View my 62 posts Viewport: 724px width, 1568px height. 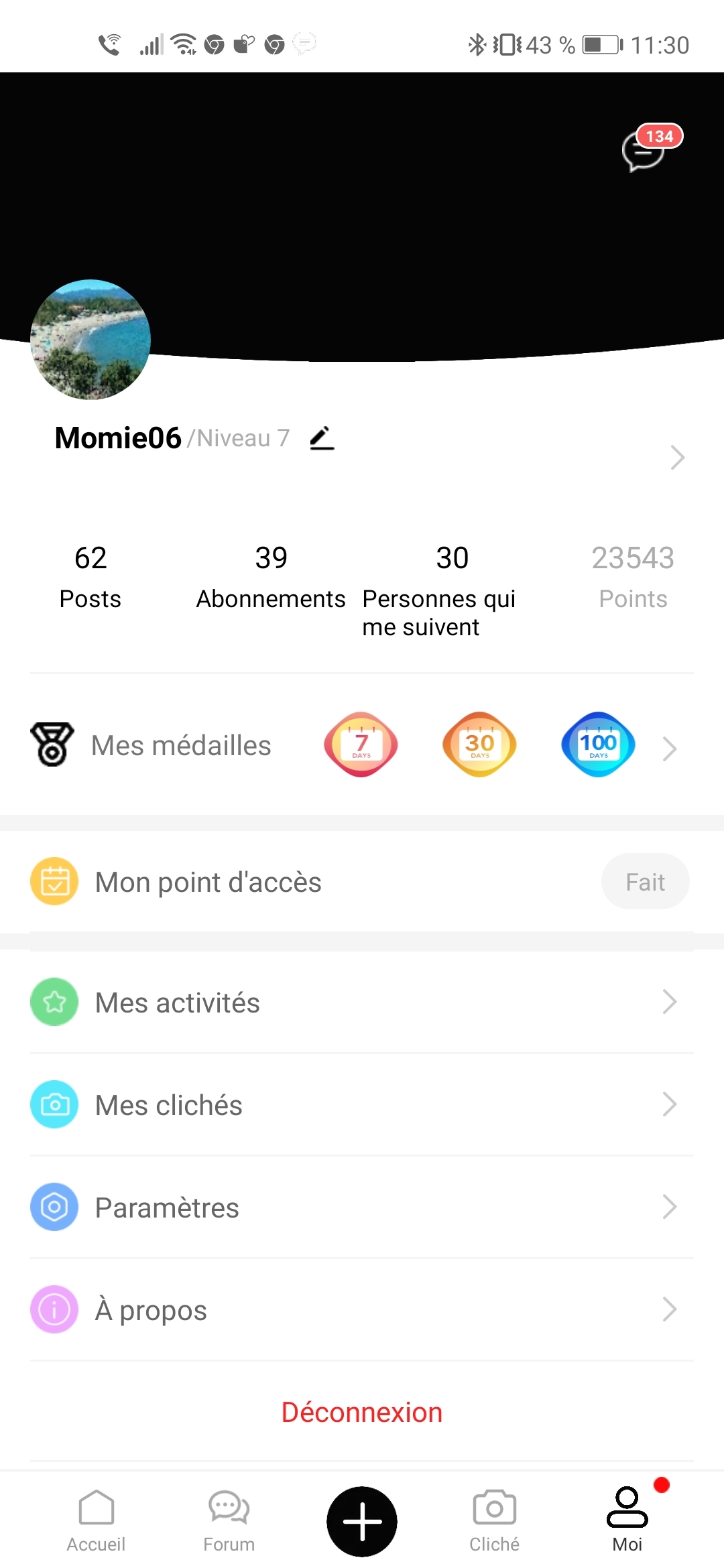click(90, 576)
